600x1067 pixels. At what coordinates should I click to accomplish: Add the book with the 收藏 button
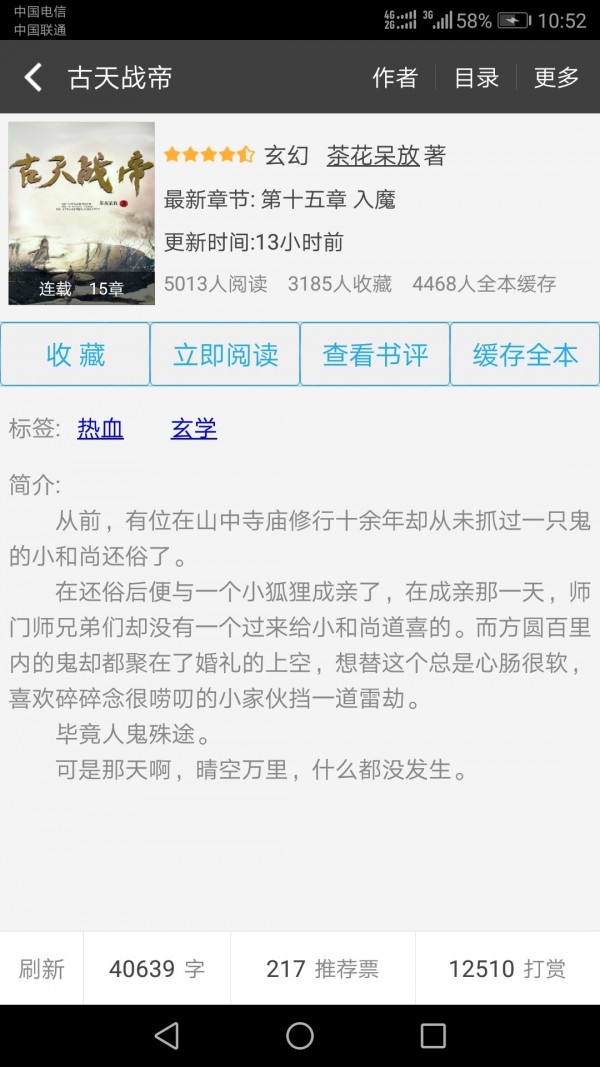pos(75,354)
